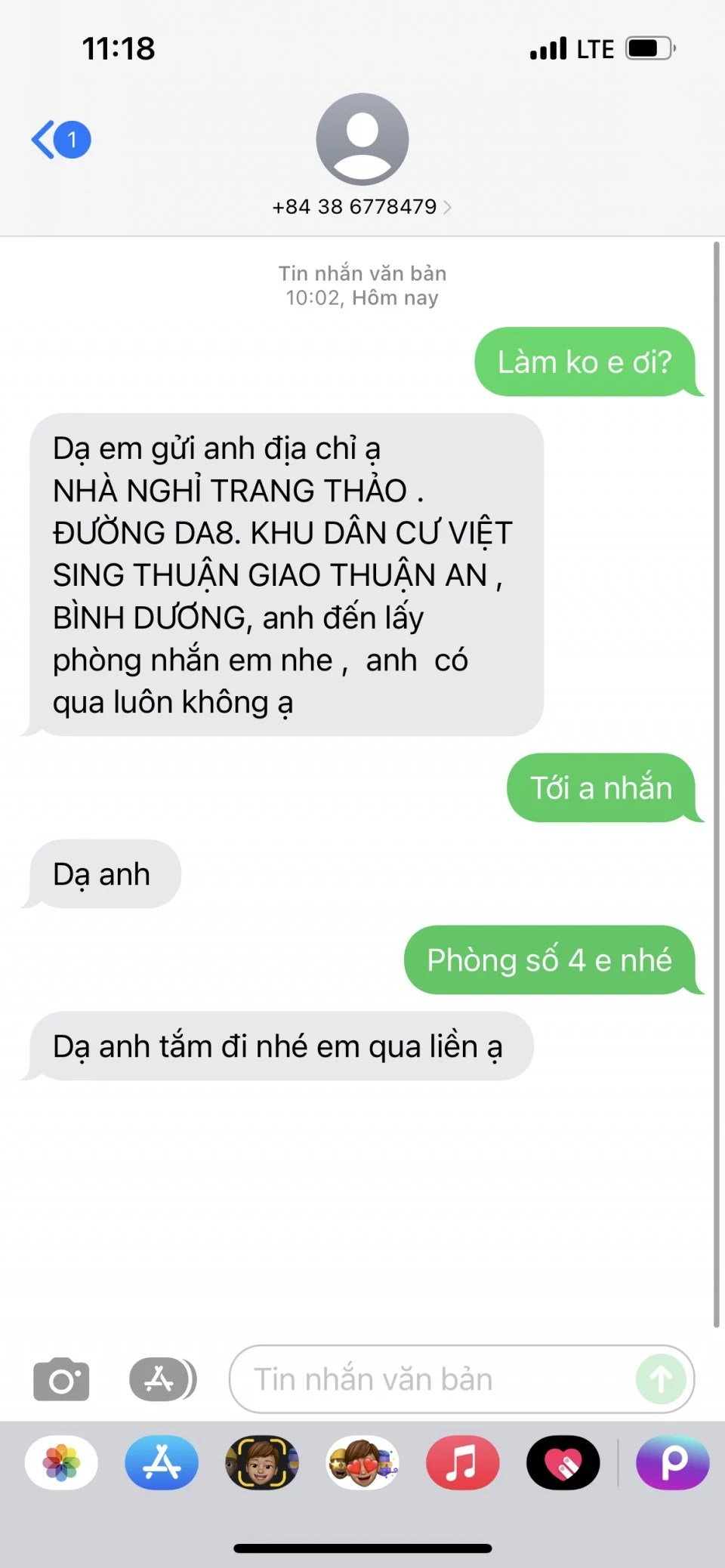Open Memoji stickers with the heart-eyes face
This screenshot has height=1568, width=725.
point(362,1462)
